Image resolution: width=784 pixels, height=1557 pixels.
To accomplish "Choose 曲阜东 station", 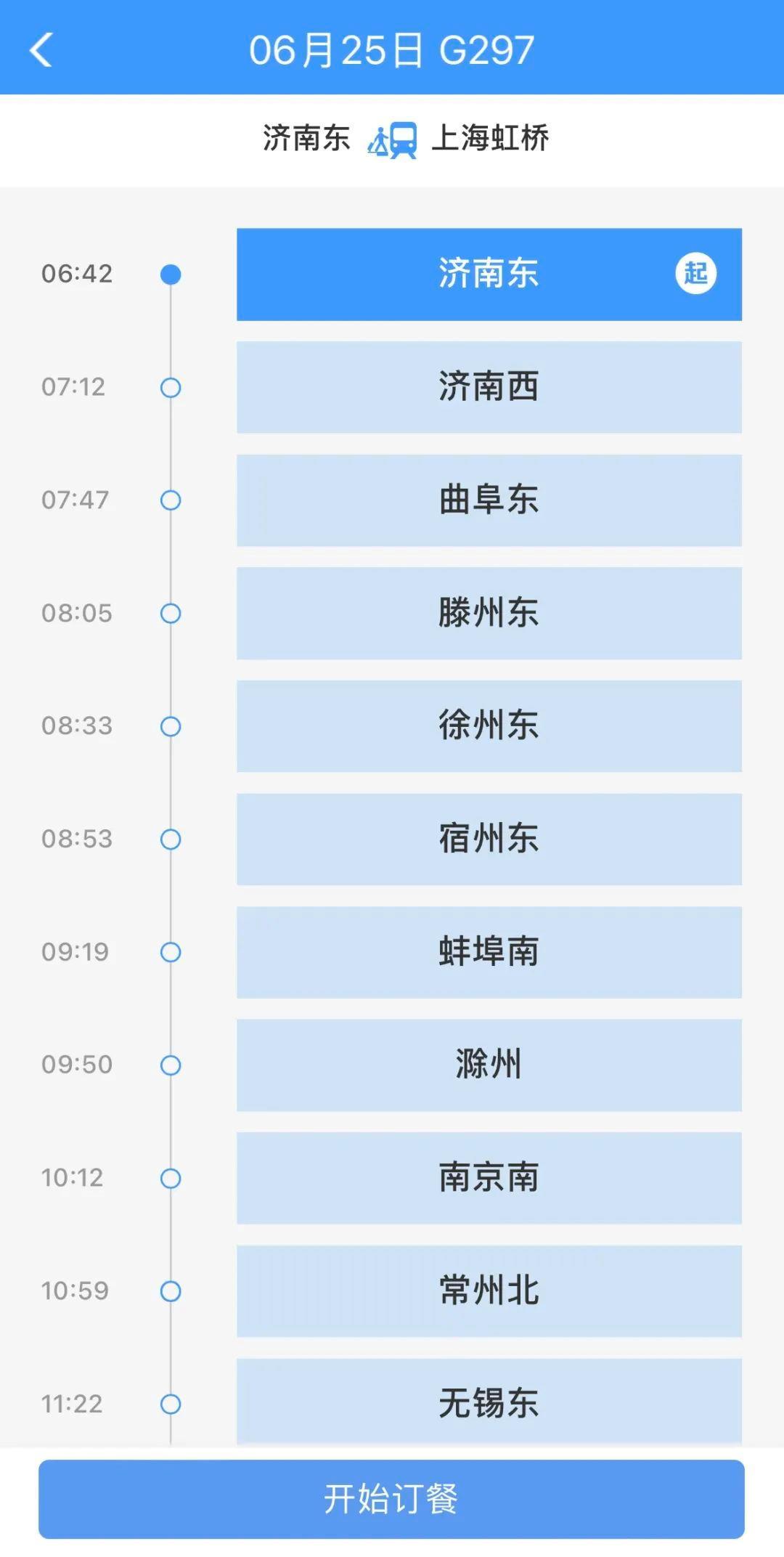I will coord(489,500).
